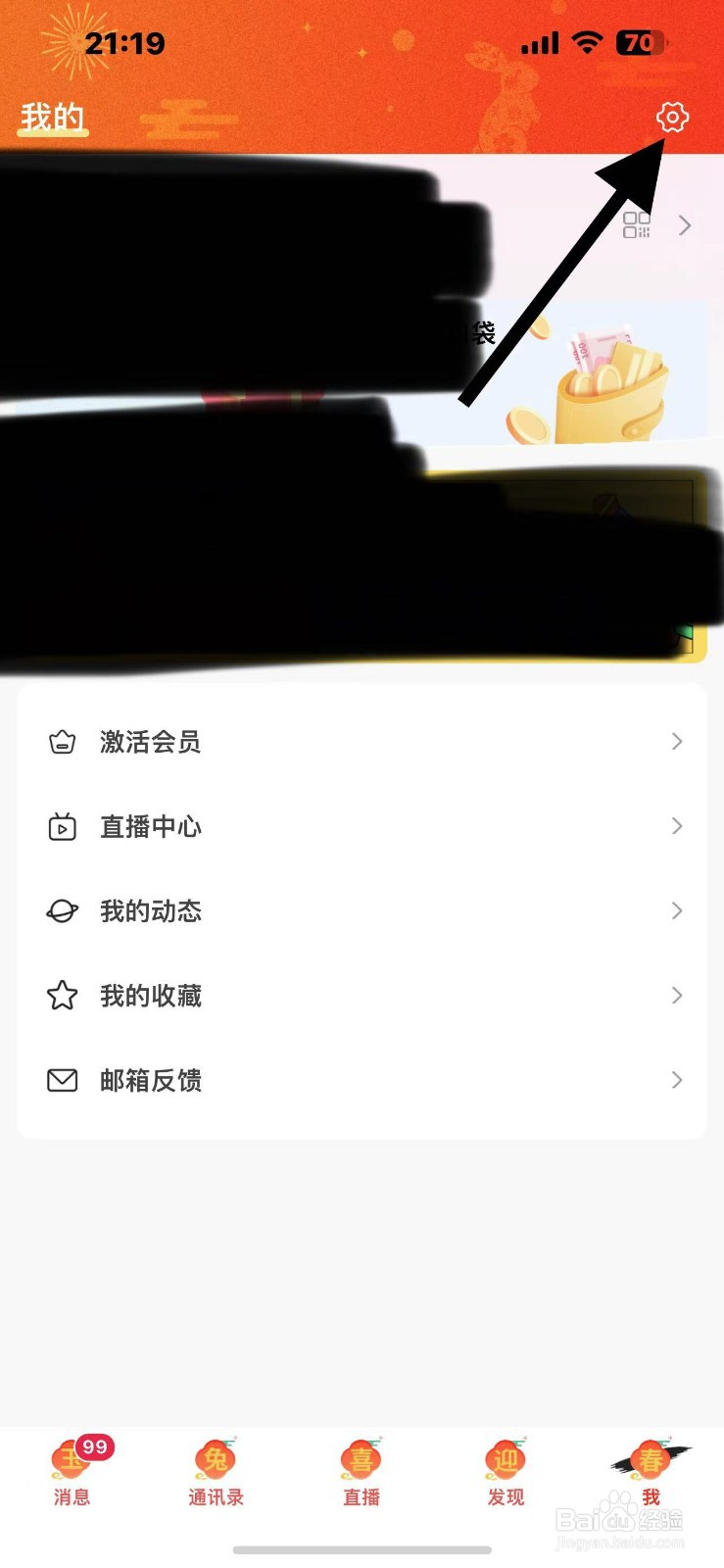
Task: Click the 我的动态 planet icon
Action: (62, 911)
